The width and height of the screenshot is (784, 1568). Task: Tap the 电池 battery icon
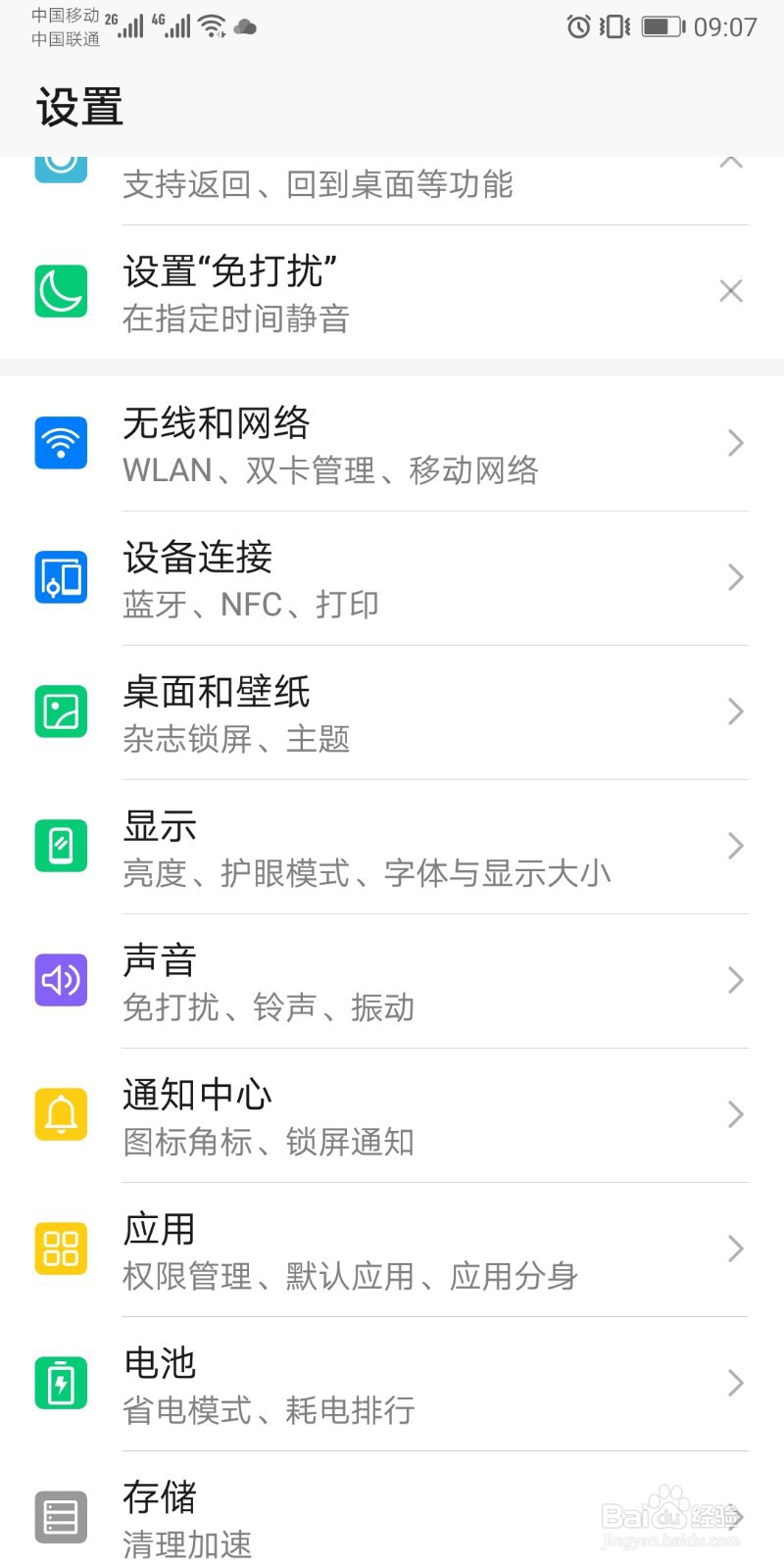(x=61, y=1384)
